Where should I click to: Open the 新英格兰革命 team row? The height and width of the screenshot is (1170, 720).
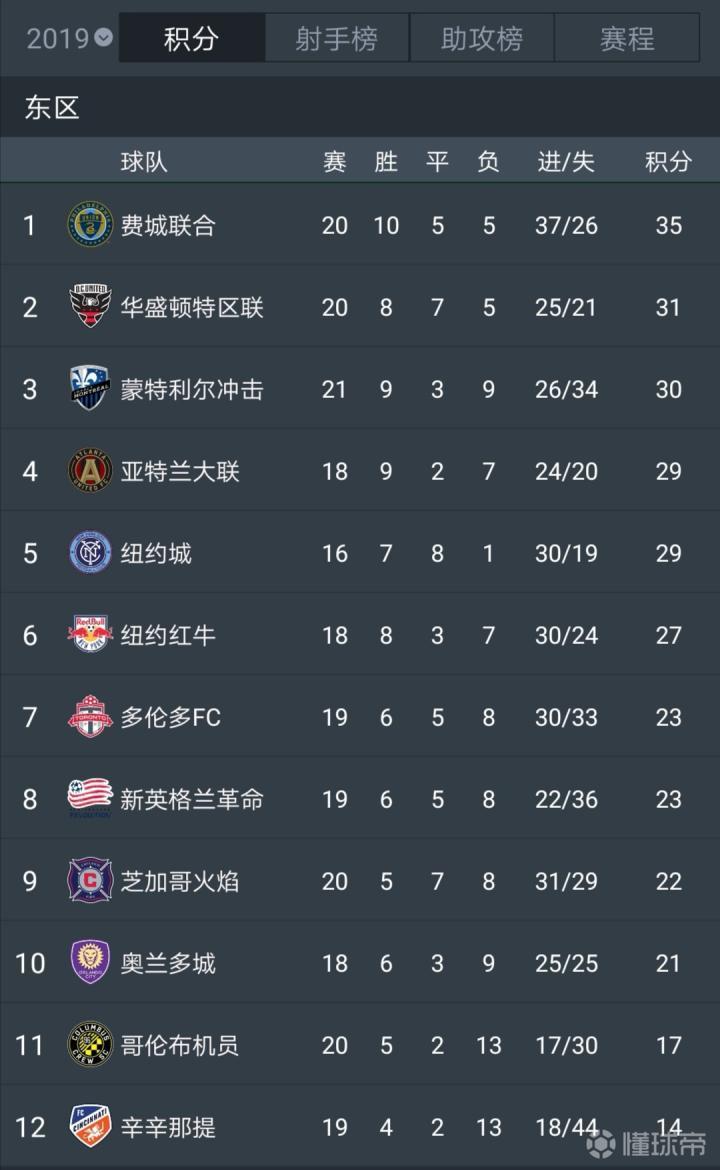click(360, 799)
